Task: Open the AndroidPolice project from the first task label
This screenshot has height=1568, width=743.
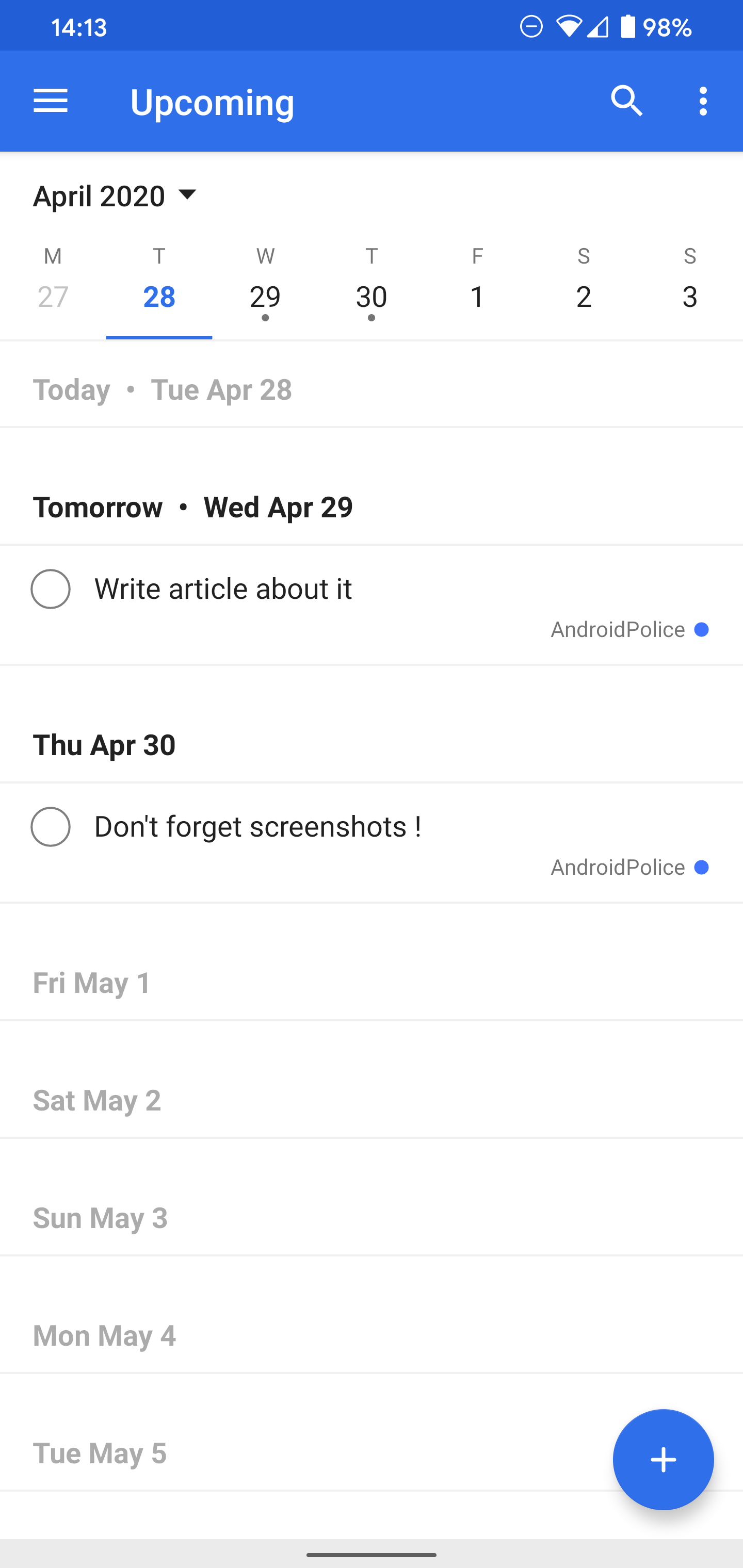Action: [617, 629]
